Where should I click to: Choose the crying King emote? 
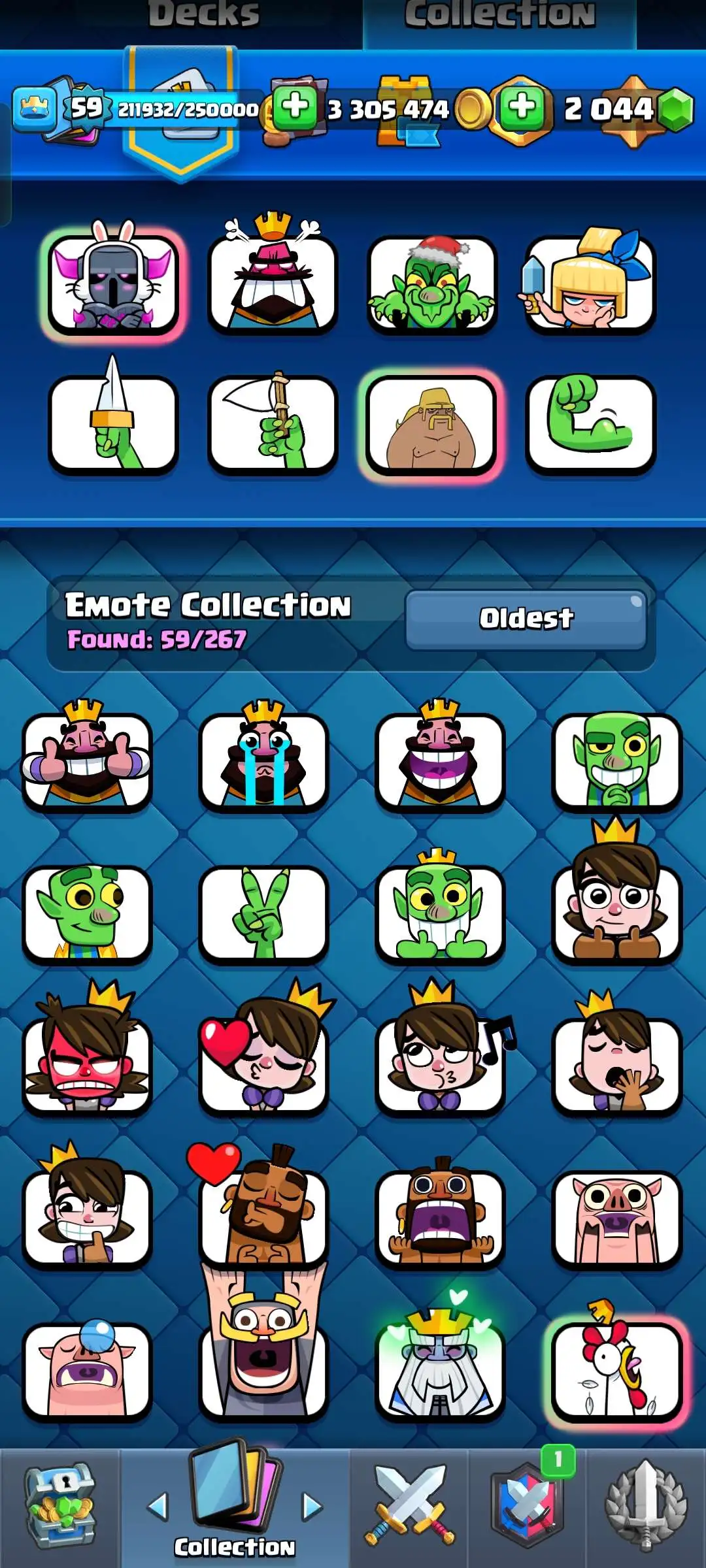tap(263, 759)
